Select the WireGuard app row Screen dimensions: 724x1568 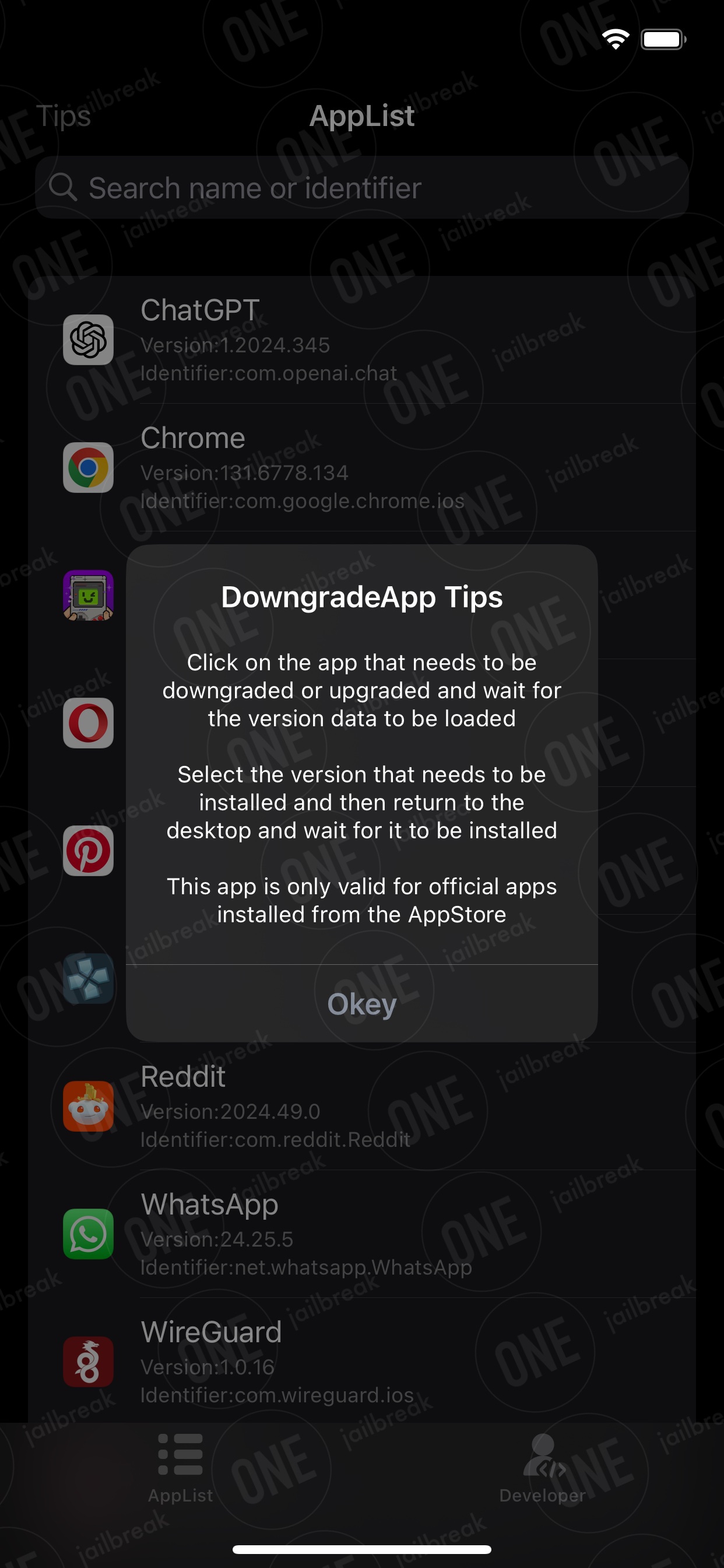click(362, 1361)
